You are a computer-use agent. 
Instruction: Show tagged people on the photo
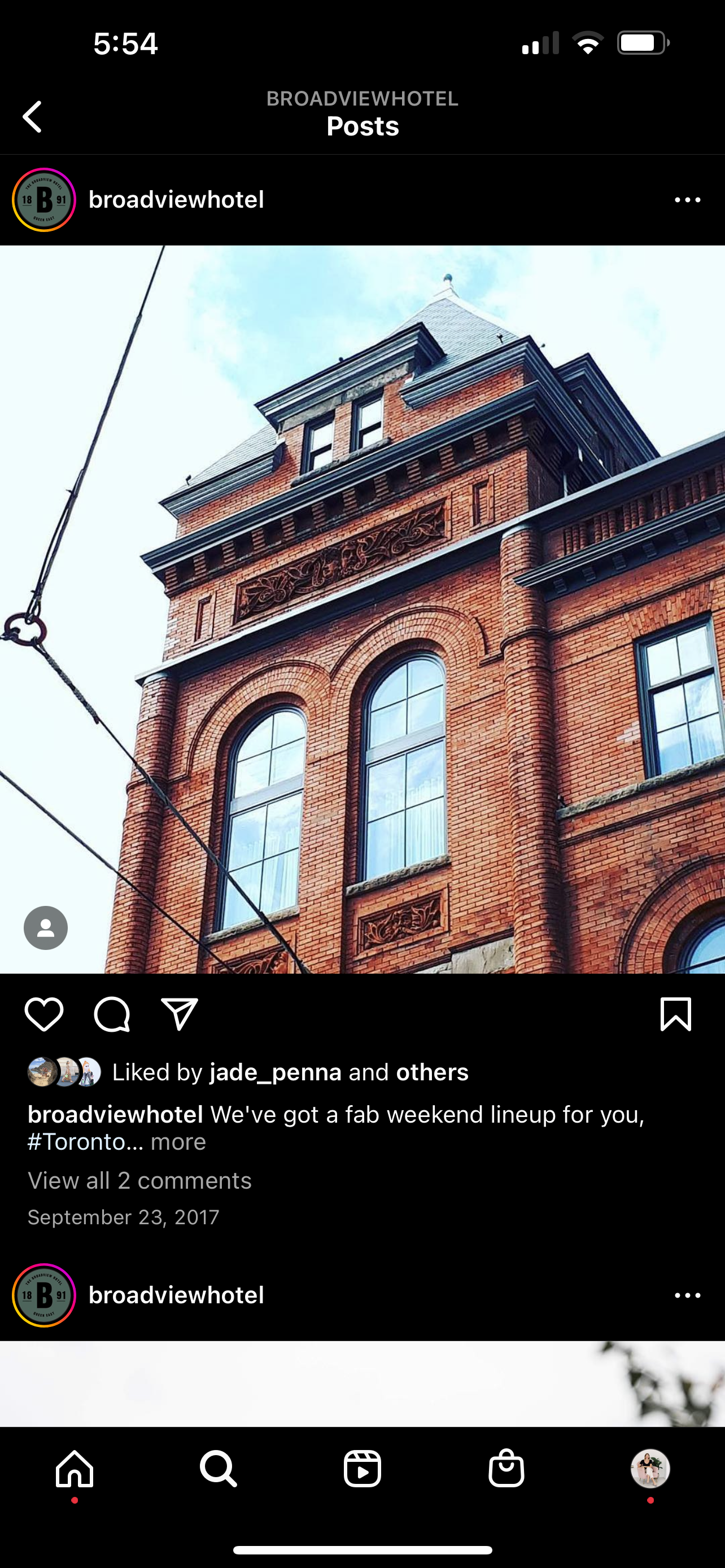coord(46,928)
